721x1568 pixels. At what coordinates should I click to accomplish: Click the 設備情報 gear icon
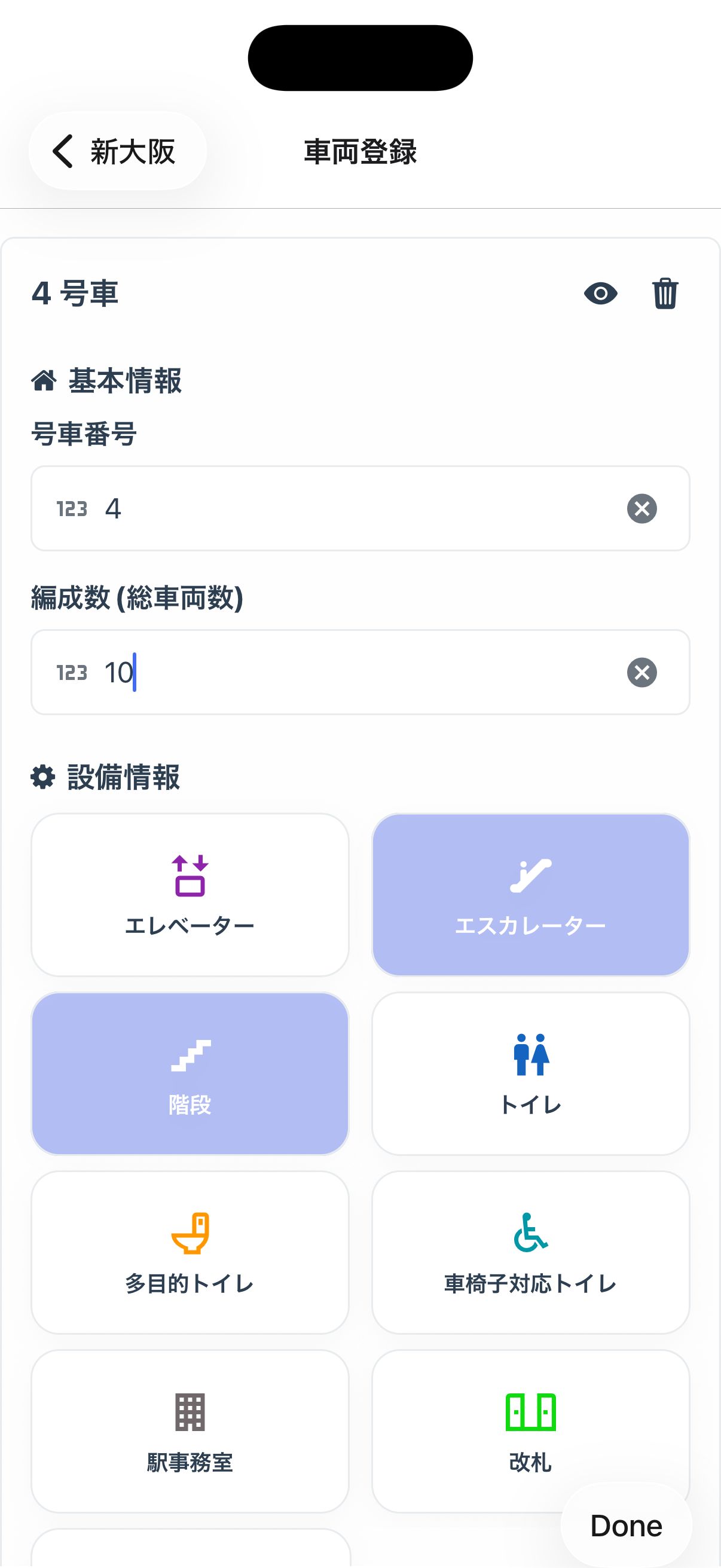click(x=42, y=777)
